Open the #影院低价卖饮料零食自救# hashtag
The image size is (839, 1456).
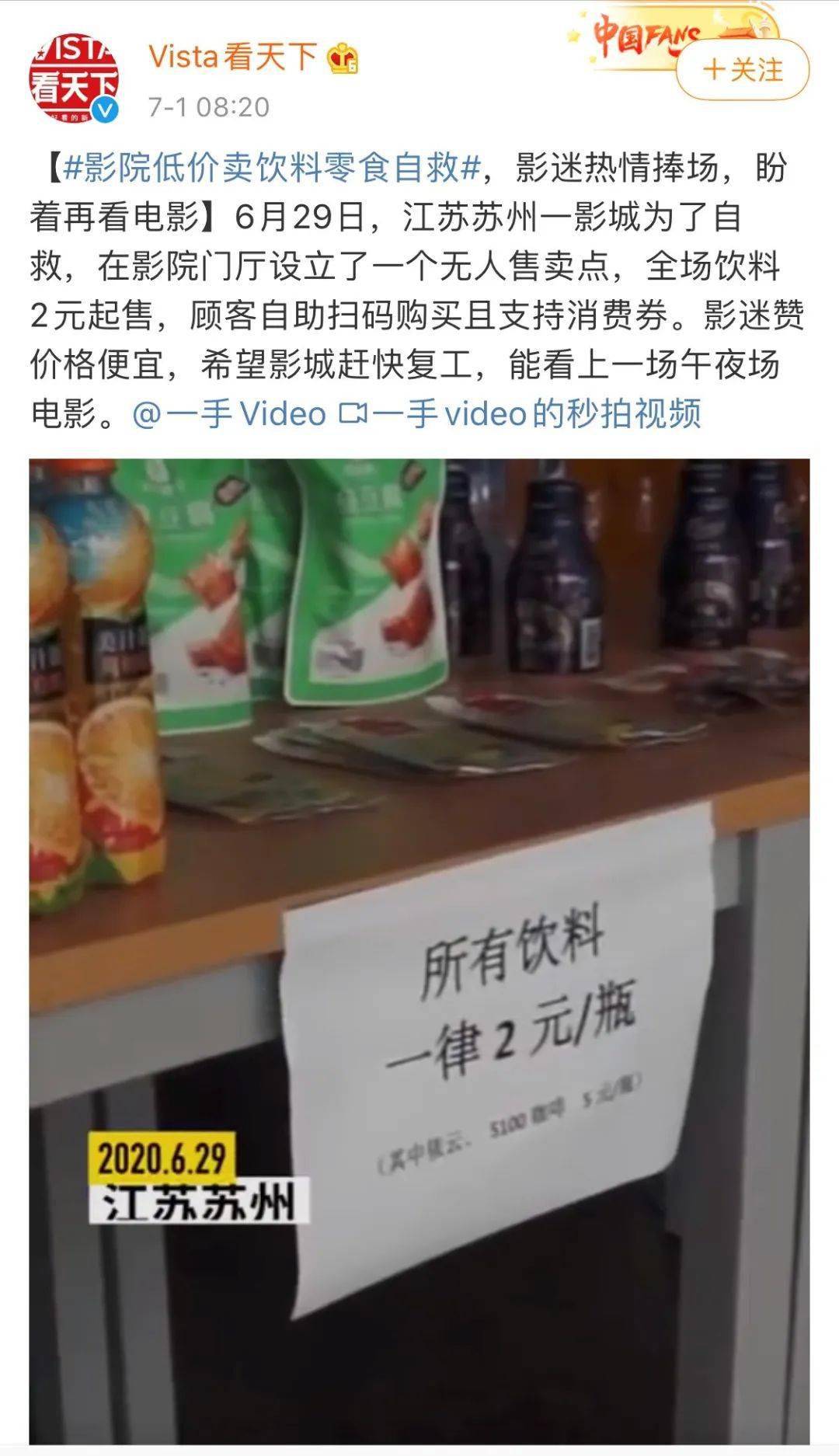click(273, 168)
